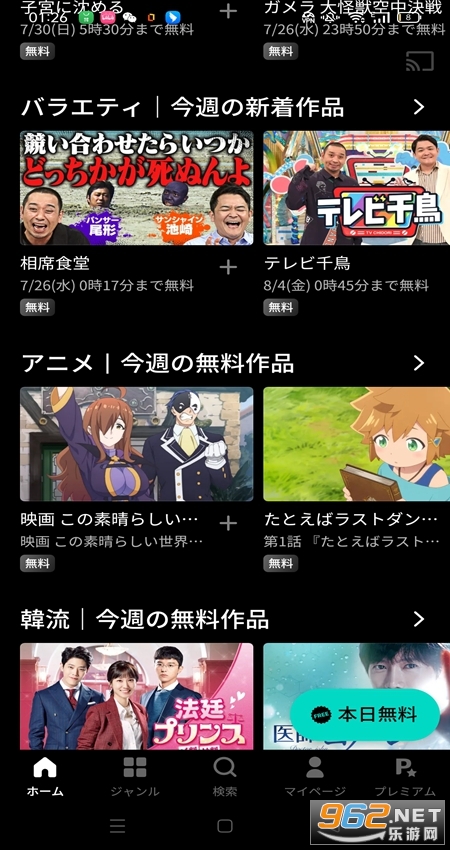Image resolution: width=450 pixels, height=850 pixels.
Task: Tap the 本日無料 floating button
Action: point(365,714)
